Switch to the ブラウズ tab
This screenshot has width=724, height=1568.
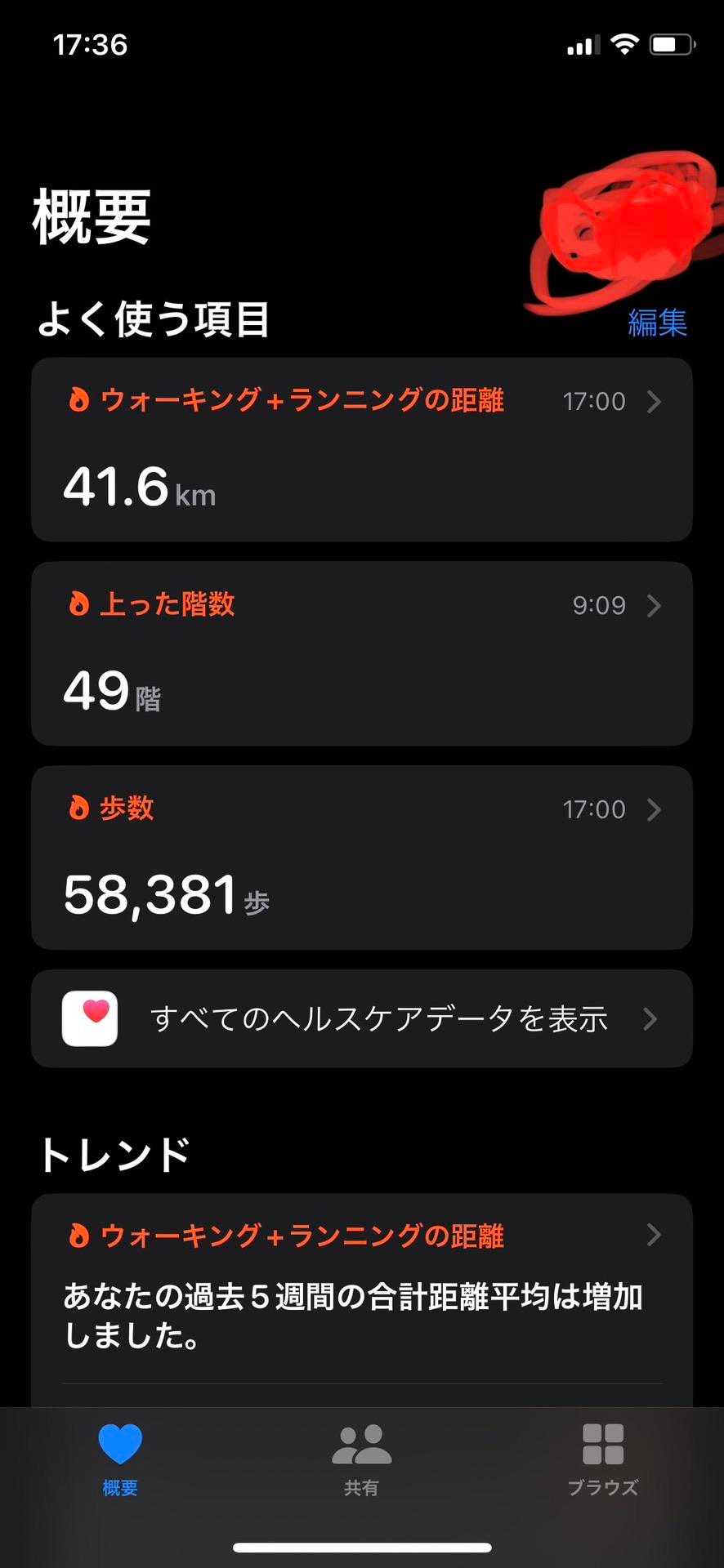(x=603, y=1460)
